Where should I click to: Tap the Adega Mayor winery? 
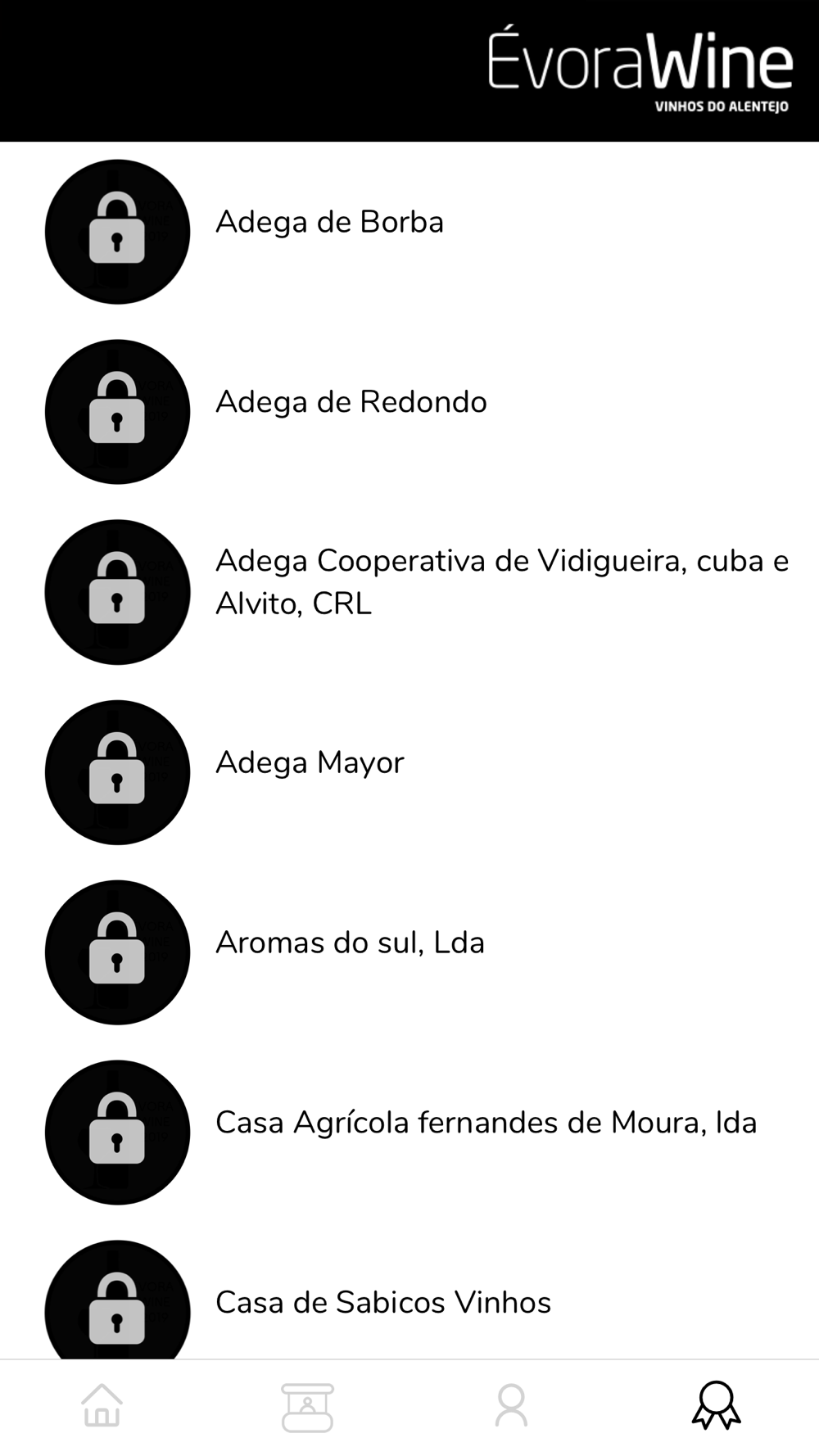[310, 763]
